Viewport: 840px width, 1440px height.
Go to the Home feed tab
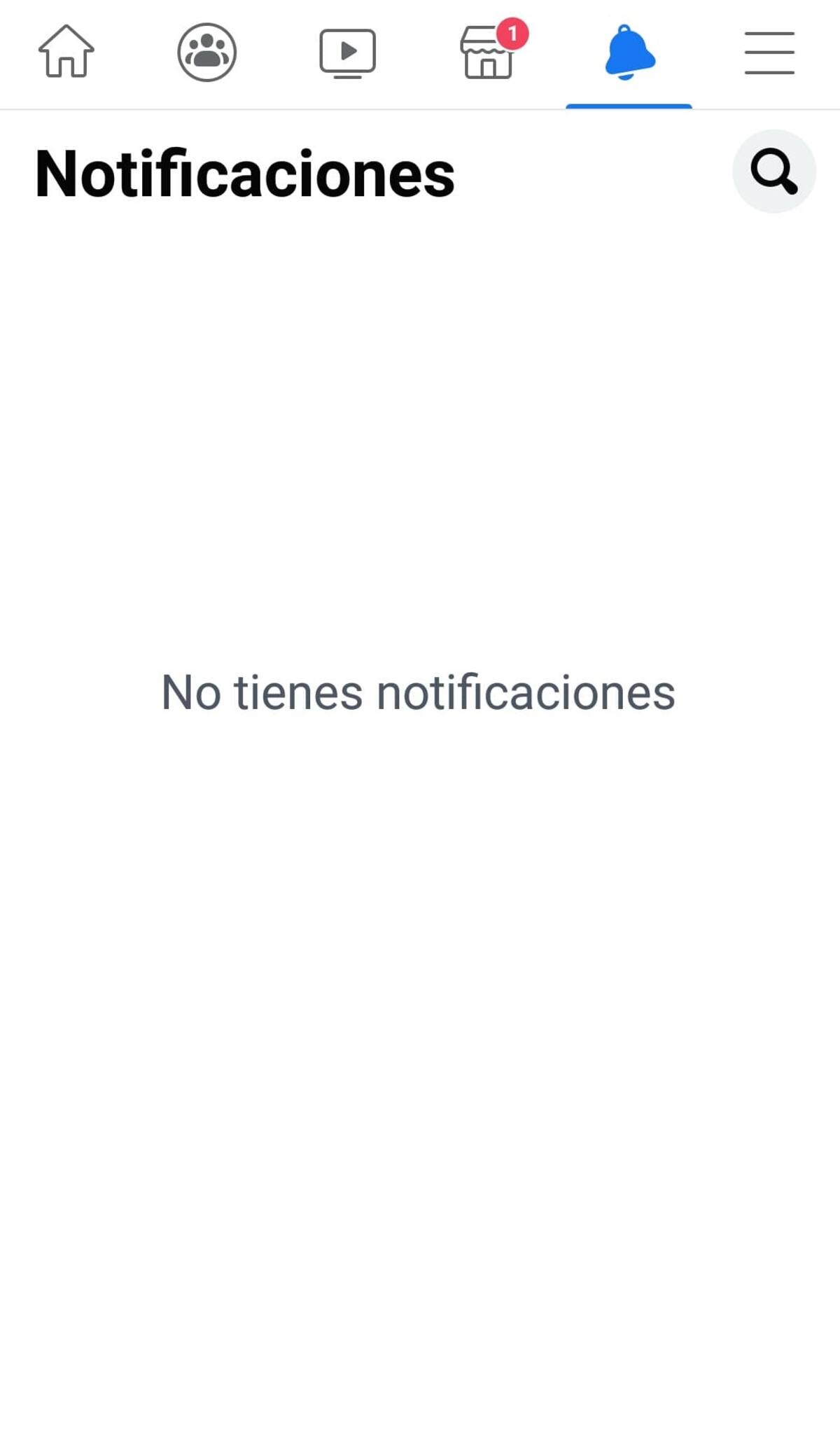coord(66,52)
